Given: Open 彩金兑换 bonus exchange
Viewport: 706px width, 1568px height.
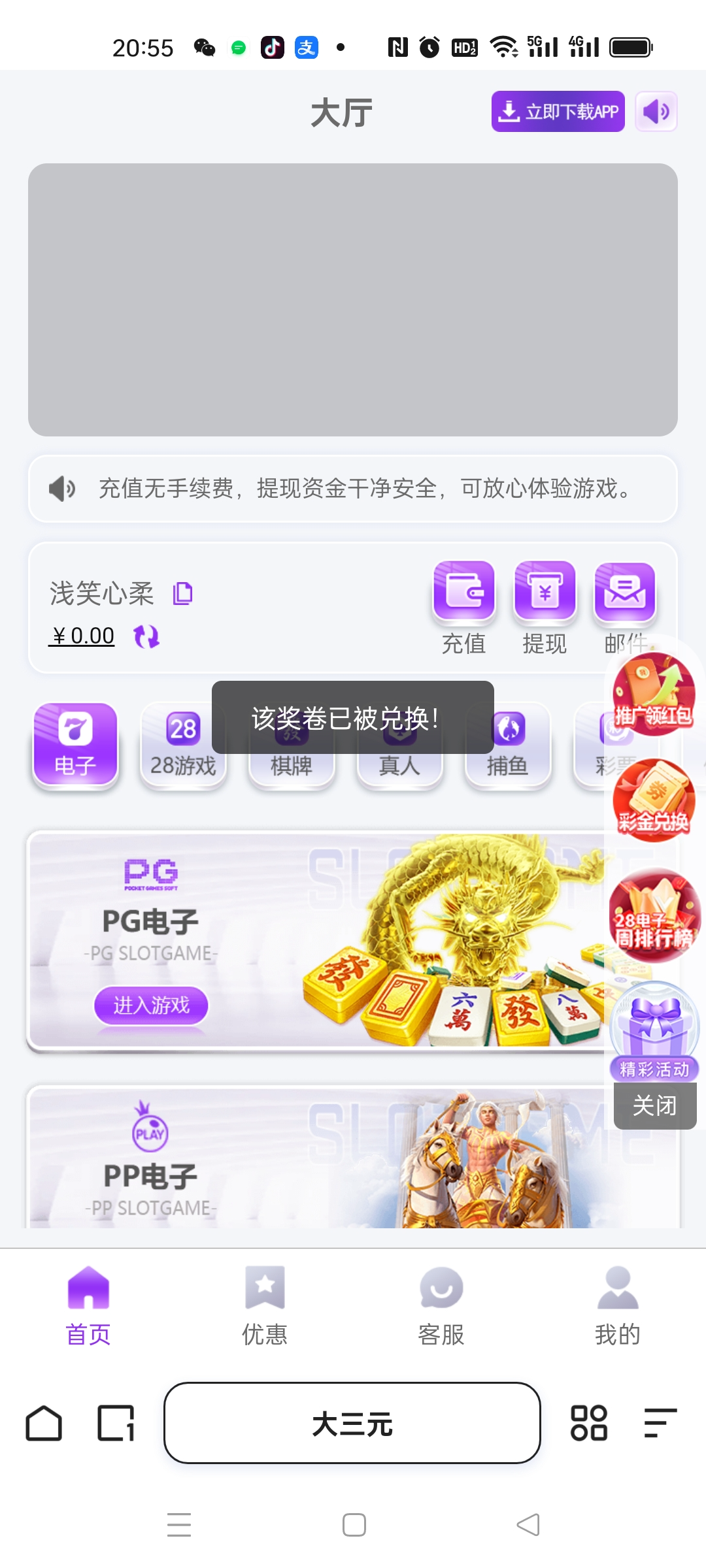Looking at the screenshot, I should (x=653, y=801).
